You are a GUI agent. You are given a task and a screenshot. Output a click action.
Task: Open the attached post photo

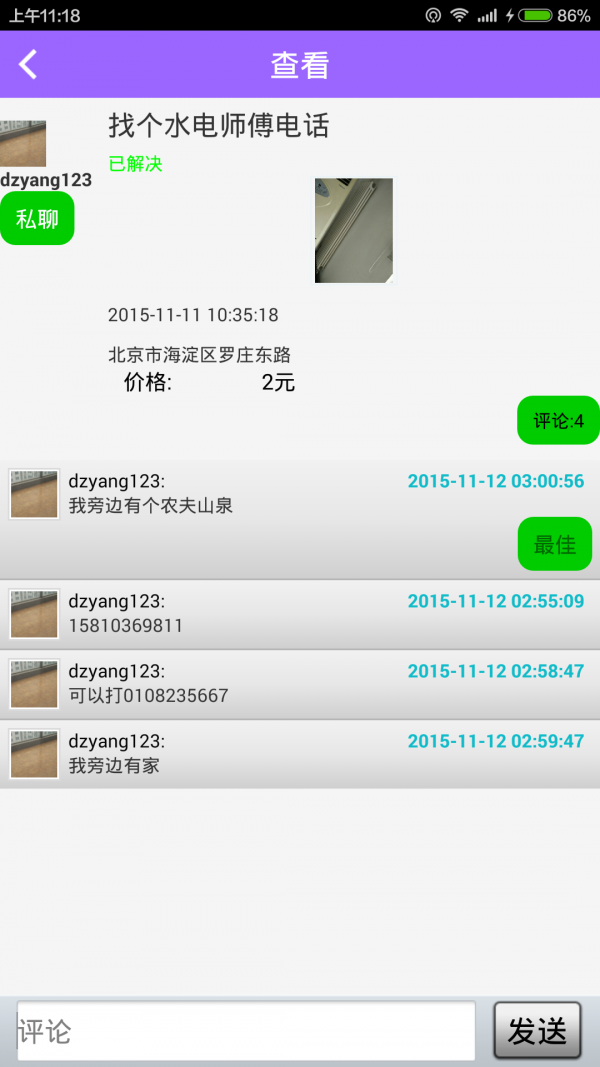tap(353, 230)
